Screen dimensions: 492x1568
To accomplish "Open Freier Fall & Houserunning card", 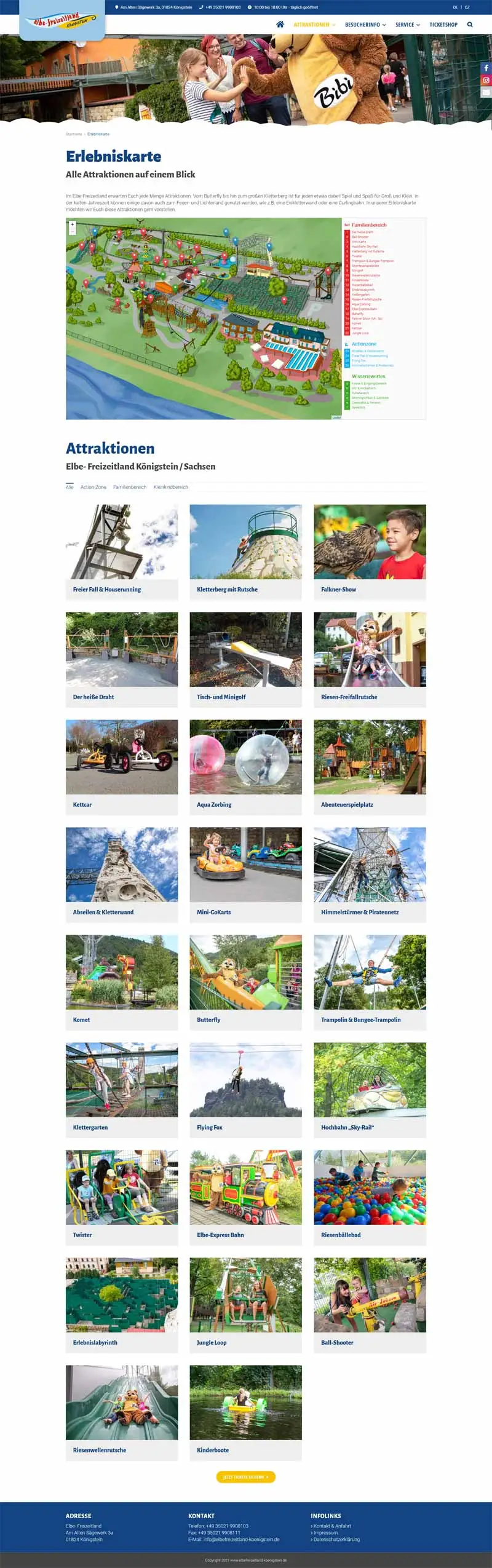I will click(122, 552).
